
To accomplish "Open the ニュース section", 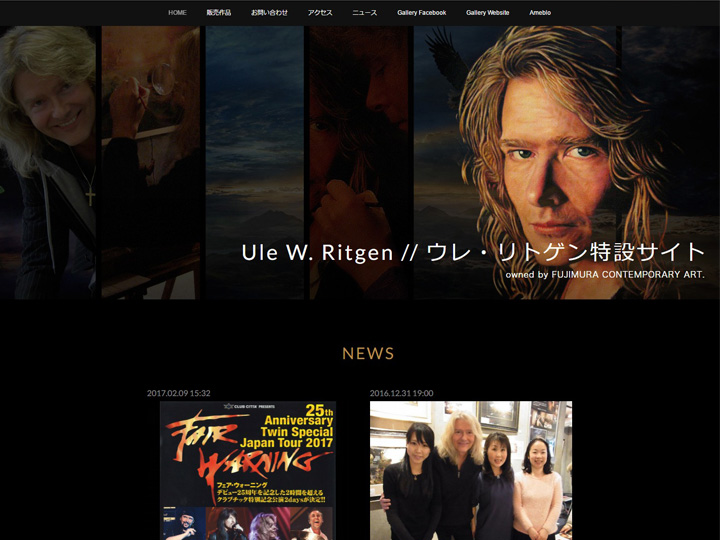I will point(364,13).
